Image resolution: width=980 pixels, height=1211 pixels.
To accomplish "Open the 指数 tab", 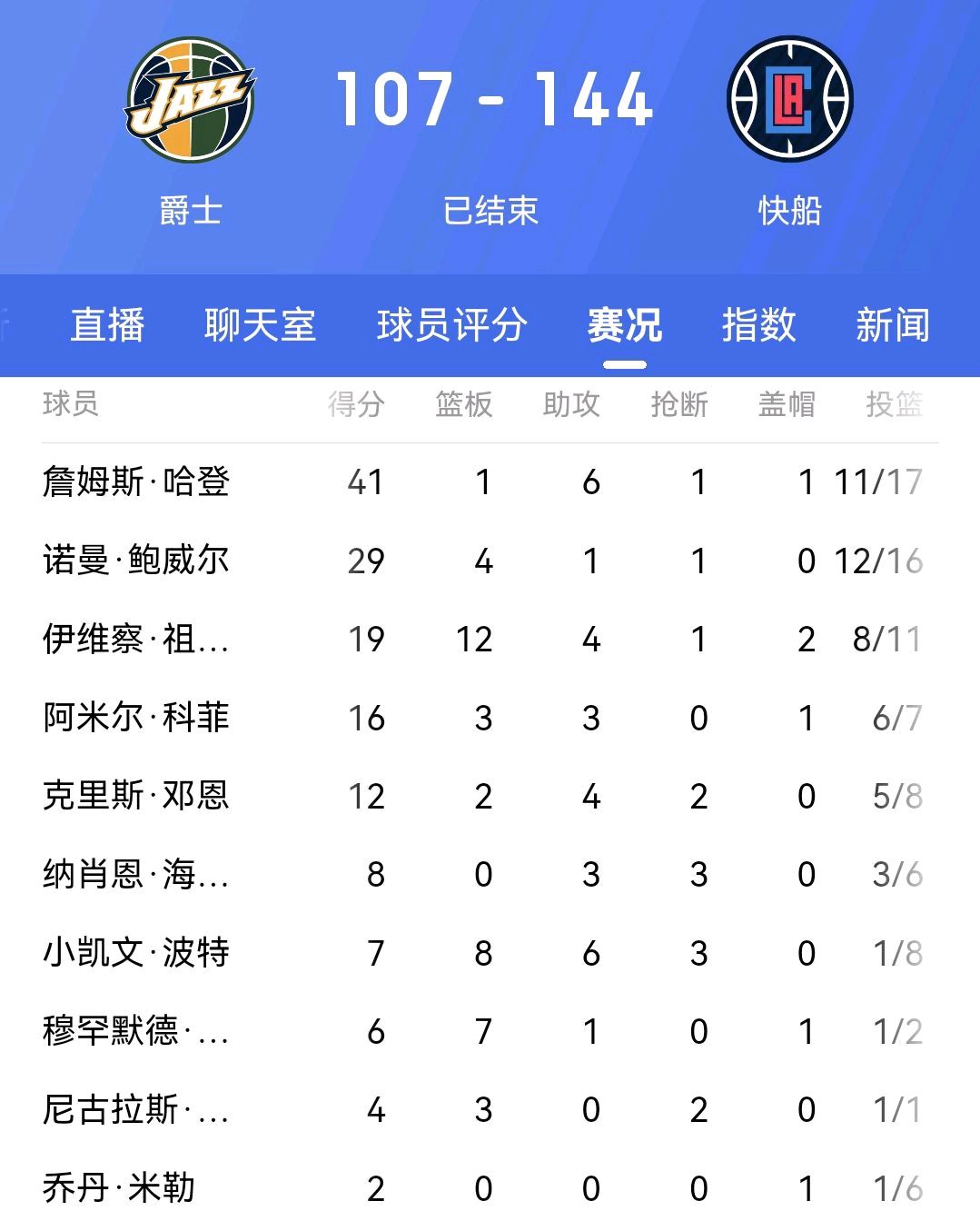I will pyautogui.click(x=759, y=325).
